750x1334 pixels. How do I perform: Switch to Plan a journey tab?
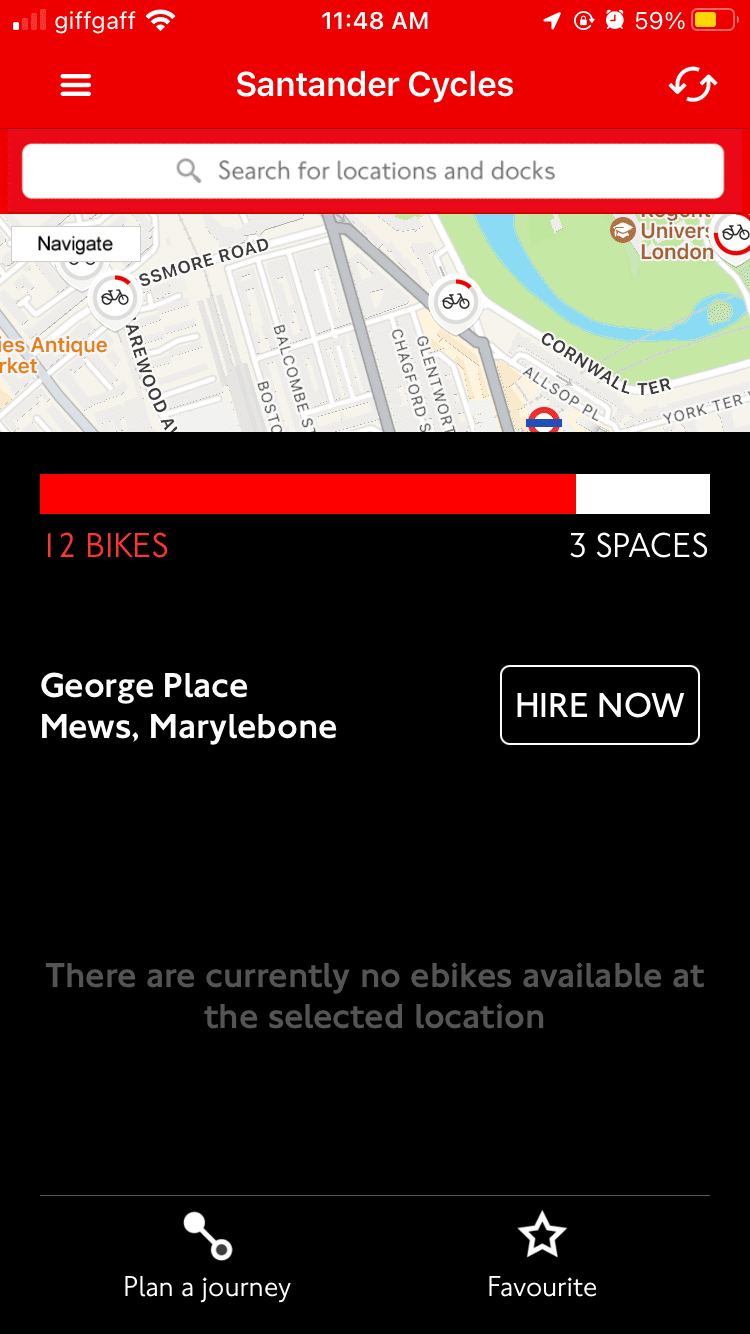206,1255
